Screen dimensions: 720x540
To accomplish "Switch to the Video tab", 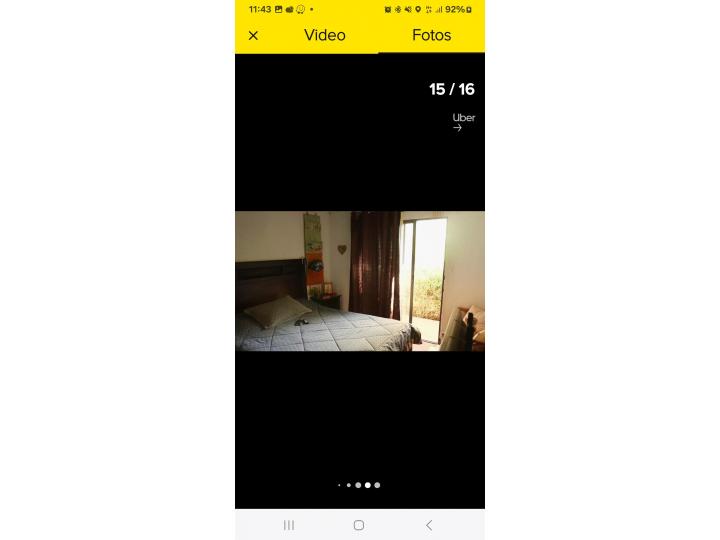I will click(324, 35).
